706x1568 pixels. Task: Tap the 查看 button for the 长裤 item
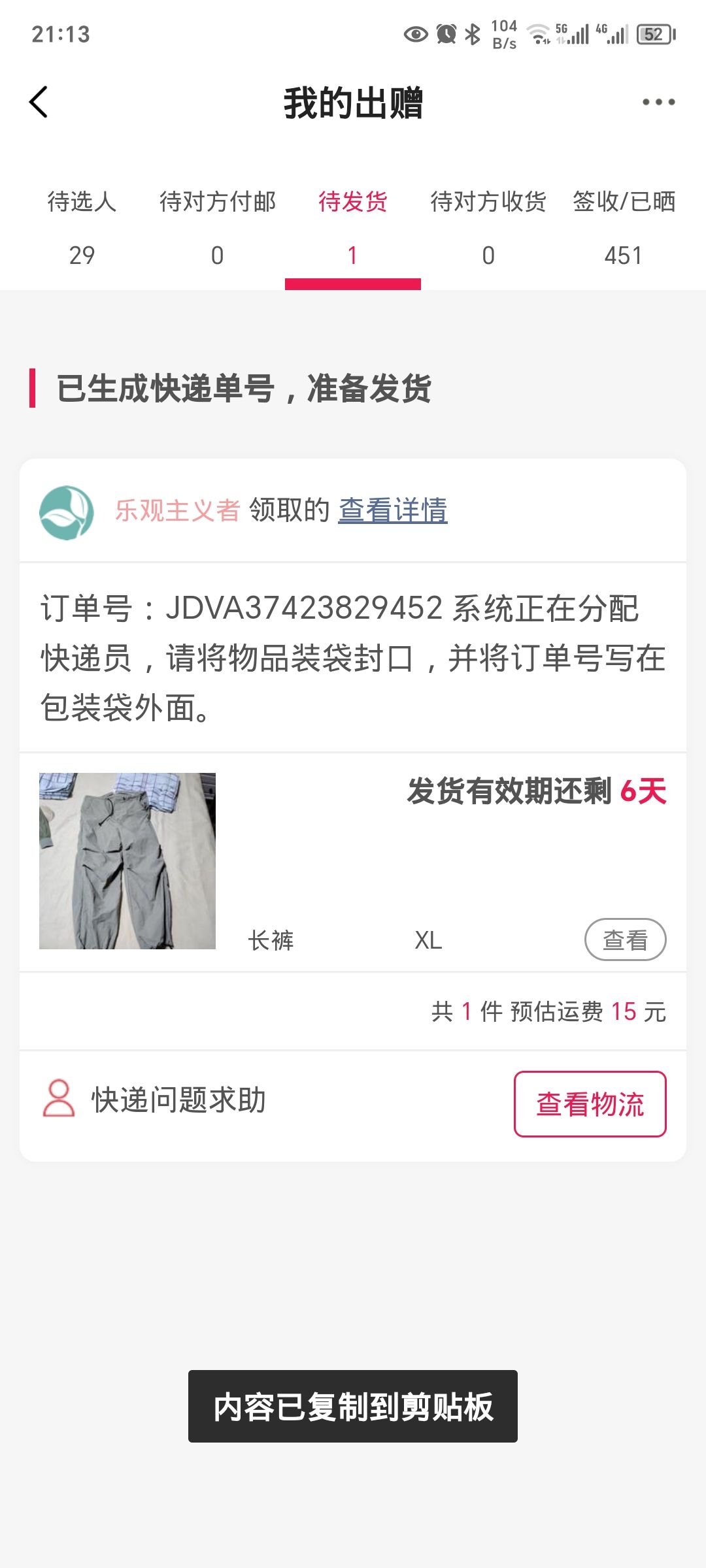625,939
